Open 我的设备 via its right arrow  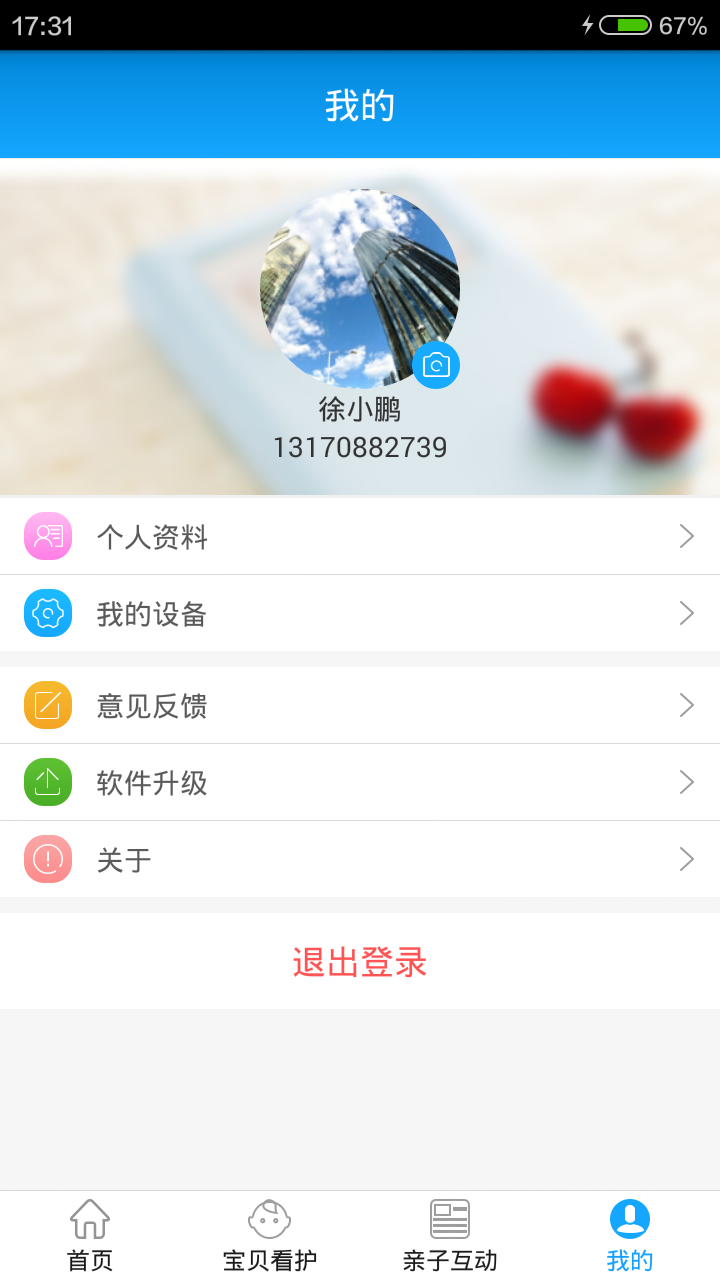pos(686,613)
